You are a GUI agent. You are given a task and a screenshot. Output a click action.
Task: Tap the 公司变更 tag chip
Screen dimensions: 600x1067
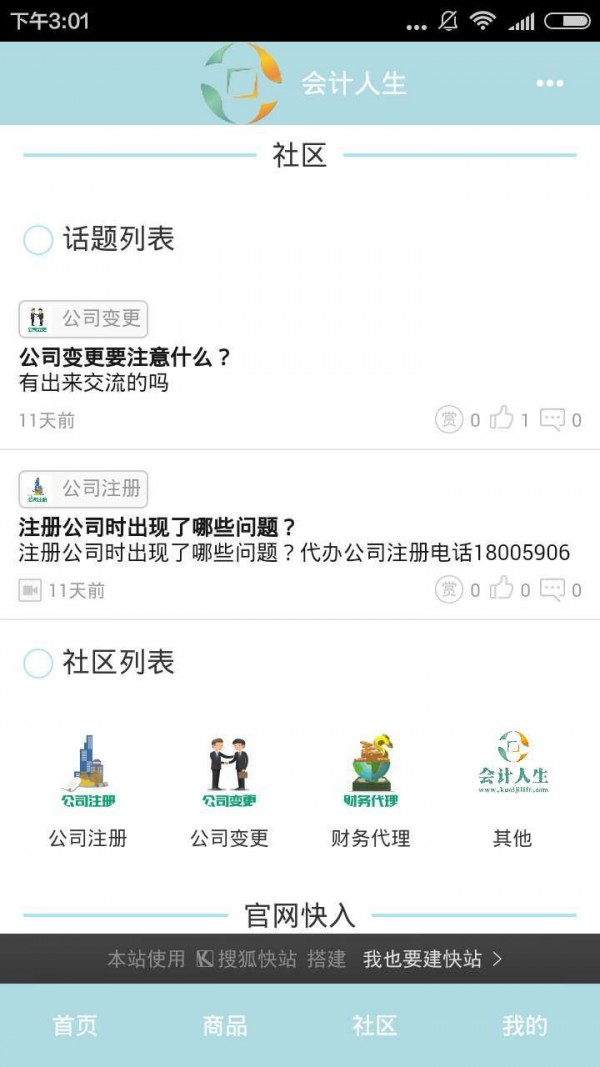[x=84, y=319]
